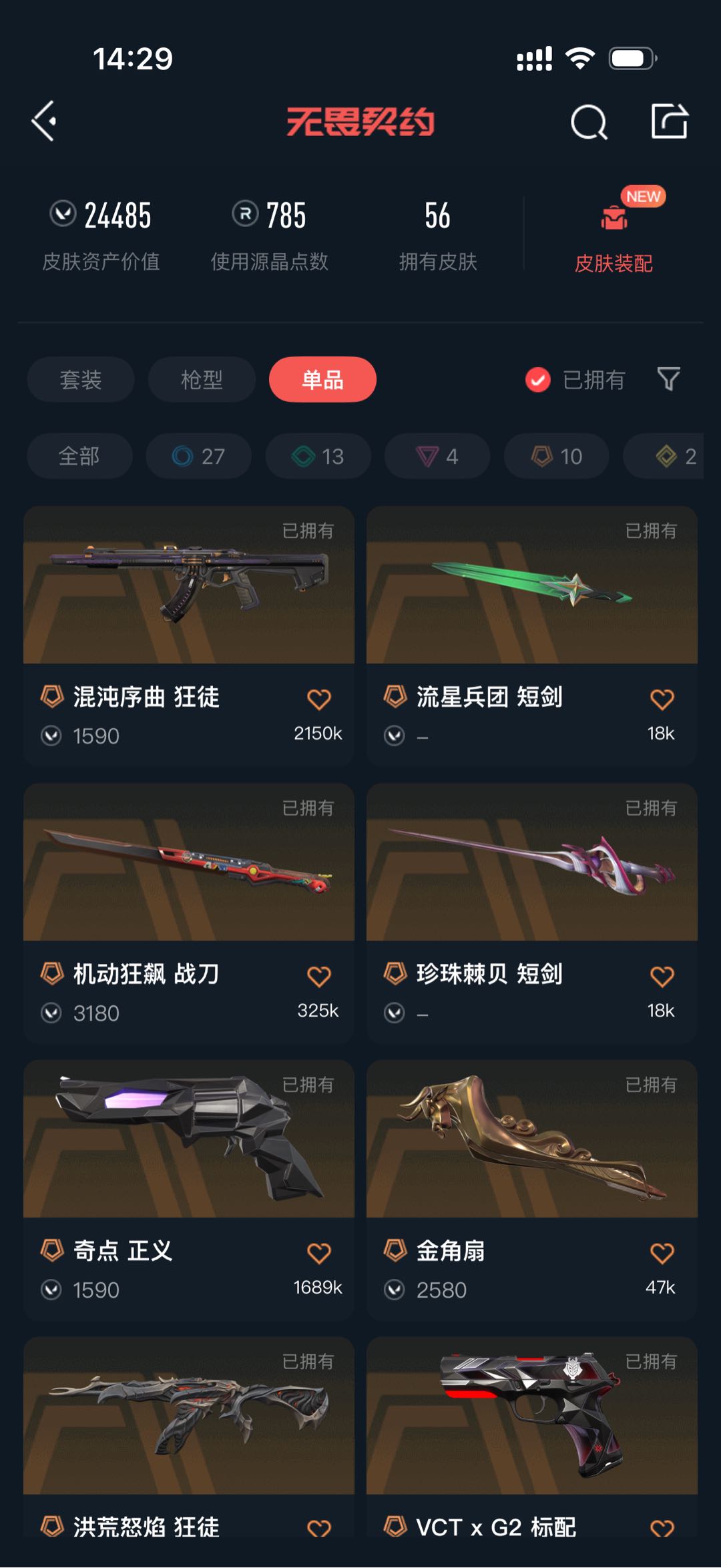Like the 流星兵团 短剑 skin
This screenshot has width=721, height=1568.
click(x=662, y=699)
